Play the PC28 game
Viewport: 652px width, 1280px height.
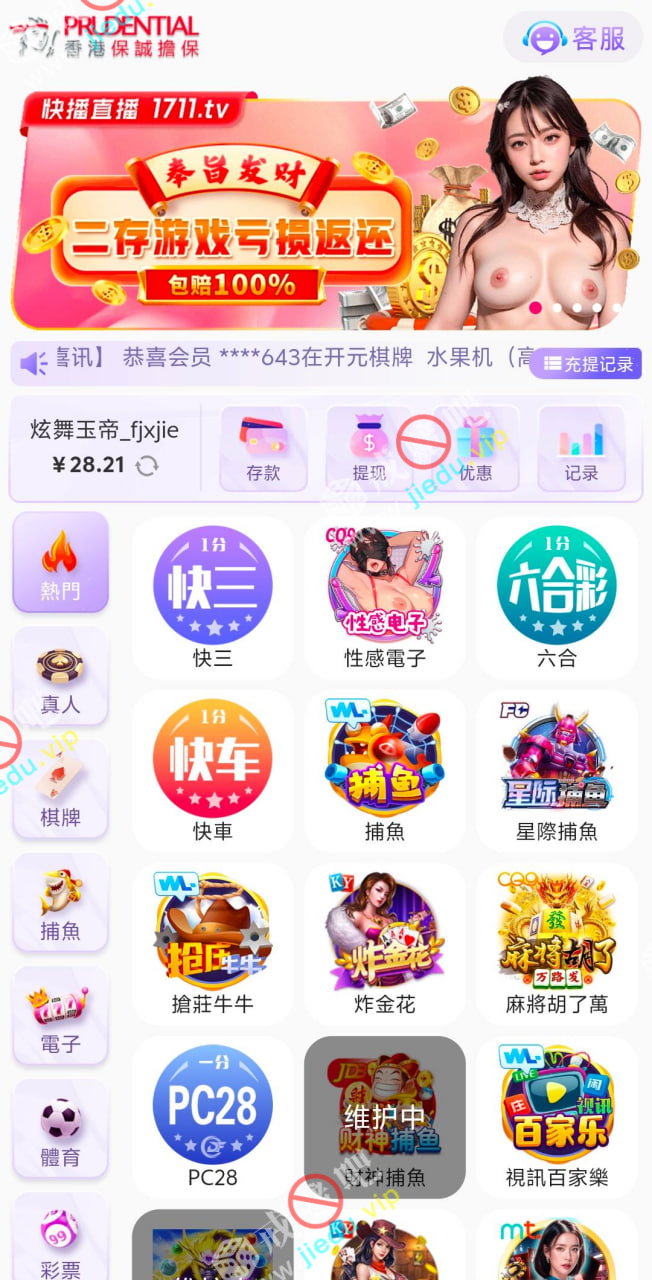click(213, 1117)
